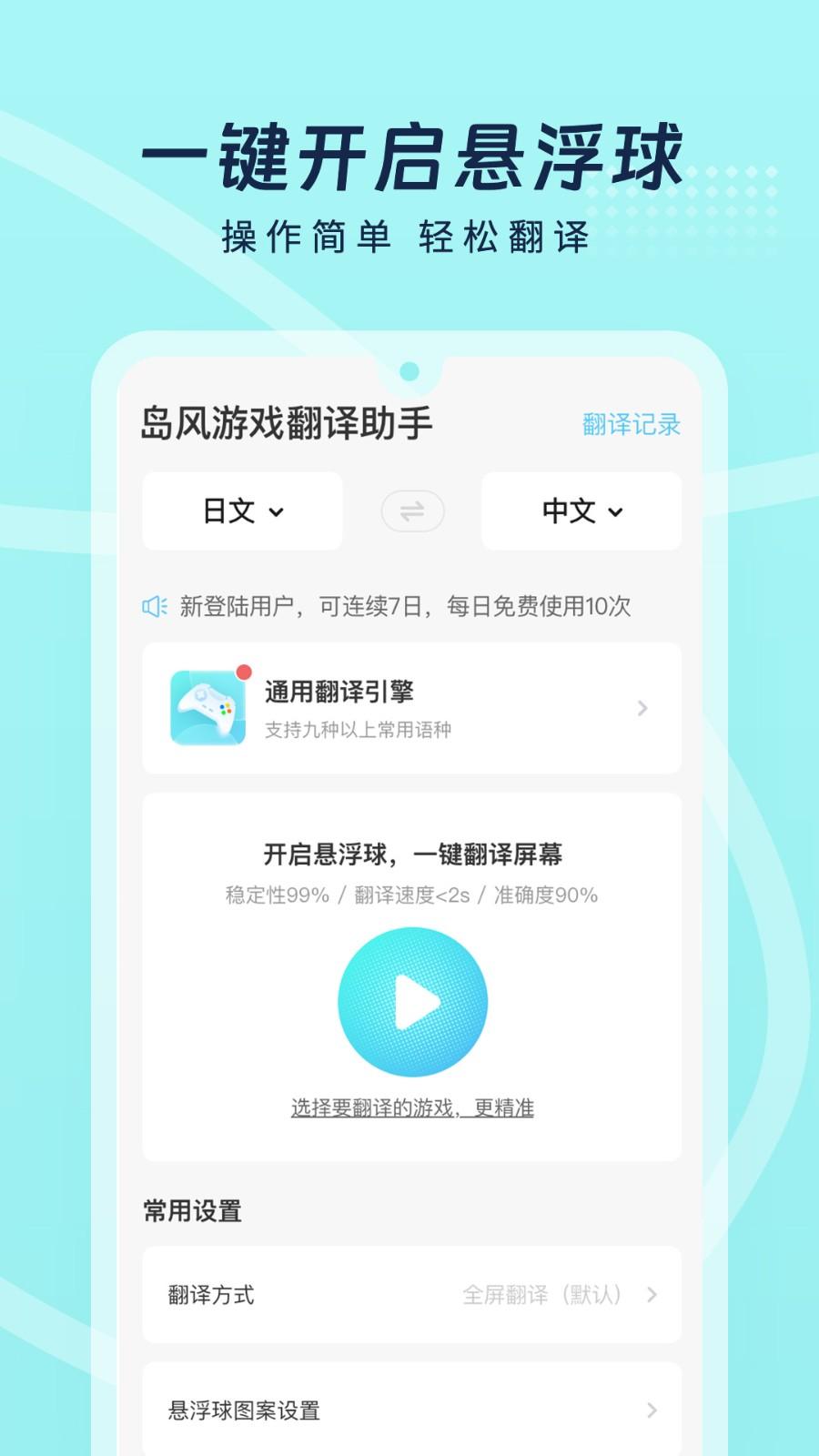Open the 日文 source language dropdown
Image resolution: width=819 pixels, height=1456 pixels.
pyautogui.click(x=241, y=511)
